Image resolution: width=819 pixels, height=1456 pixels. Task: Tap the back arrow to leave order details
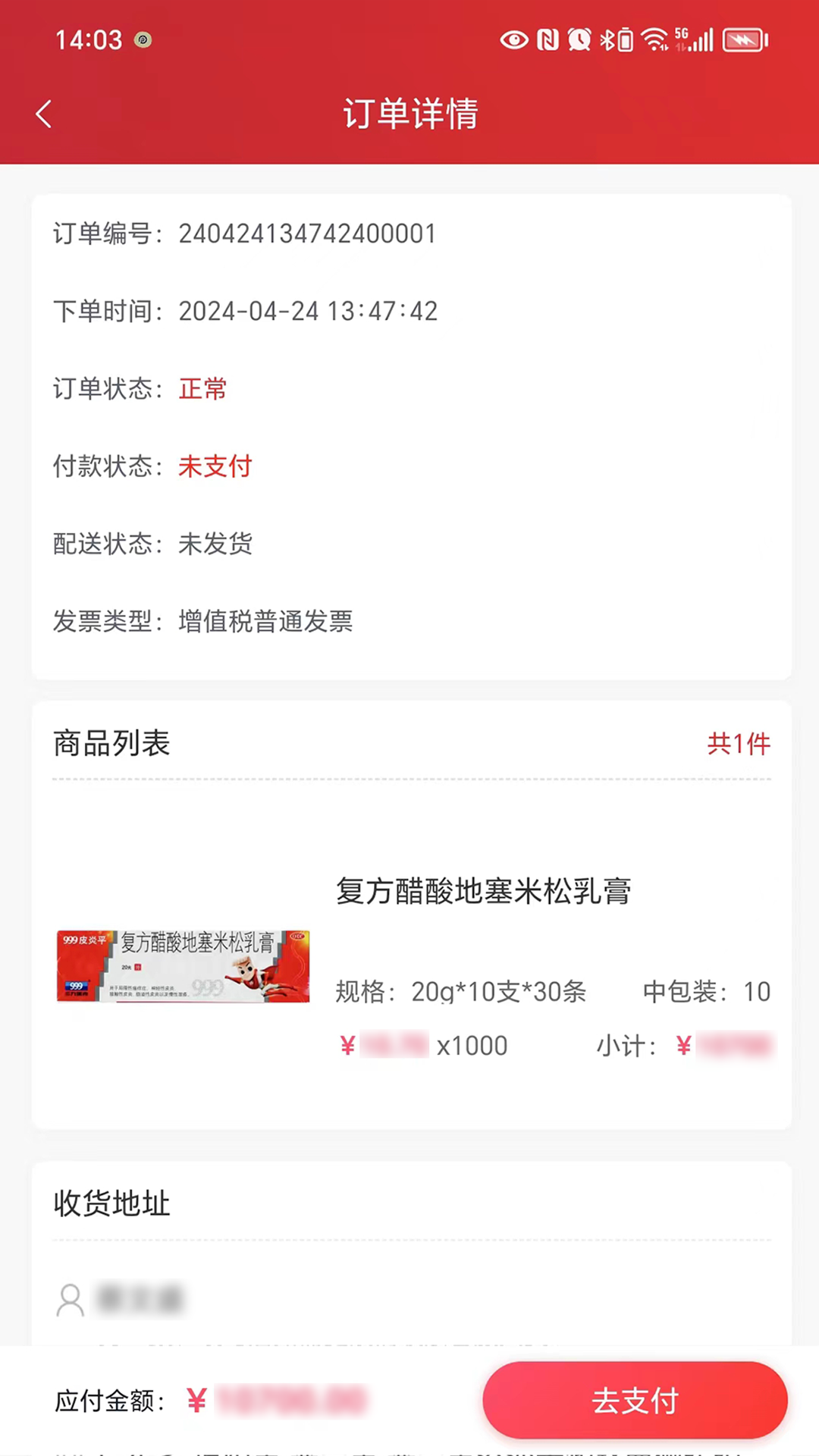43,113
